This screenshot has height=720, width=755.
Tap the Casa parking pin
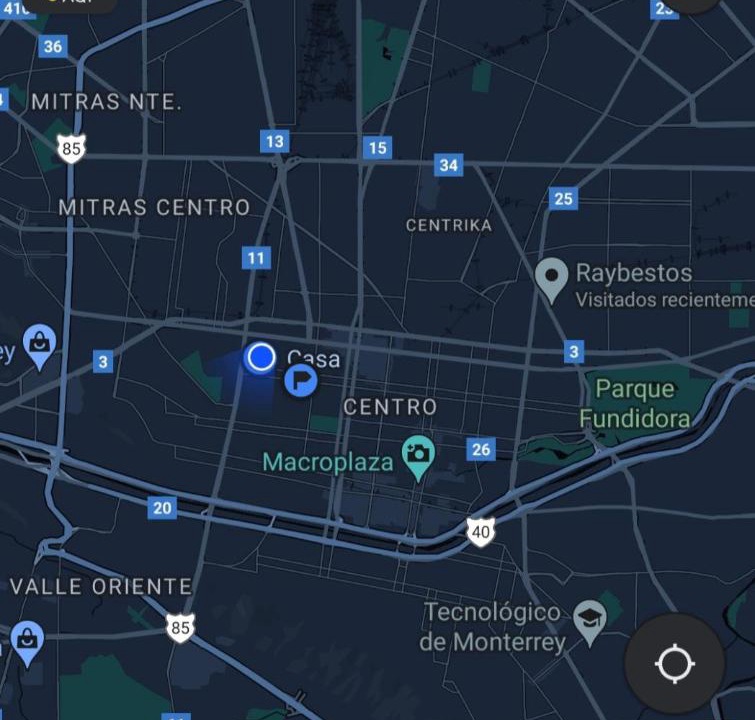[300, 380]
